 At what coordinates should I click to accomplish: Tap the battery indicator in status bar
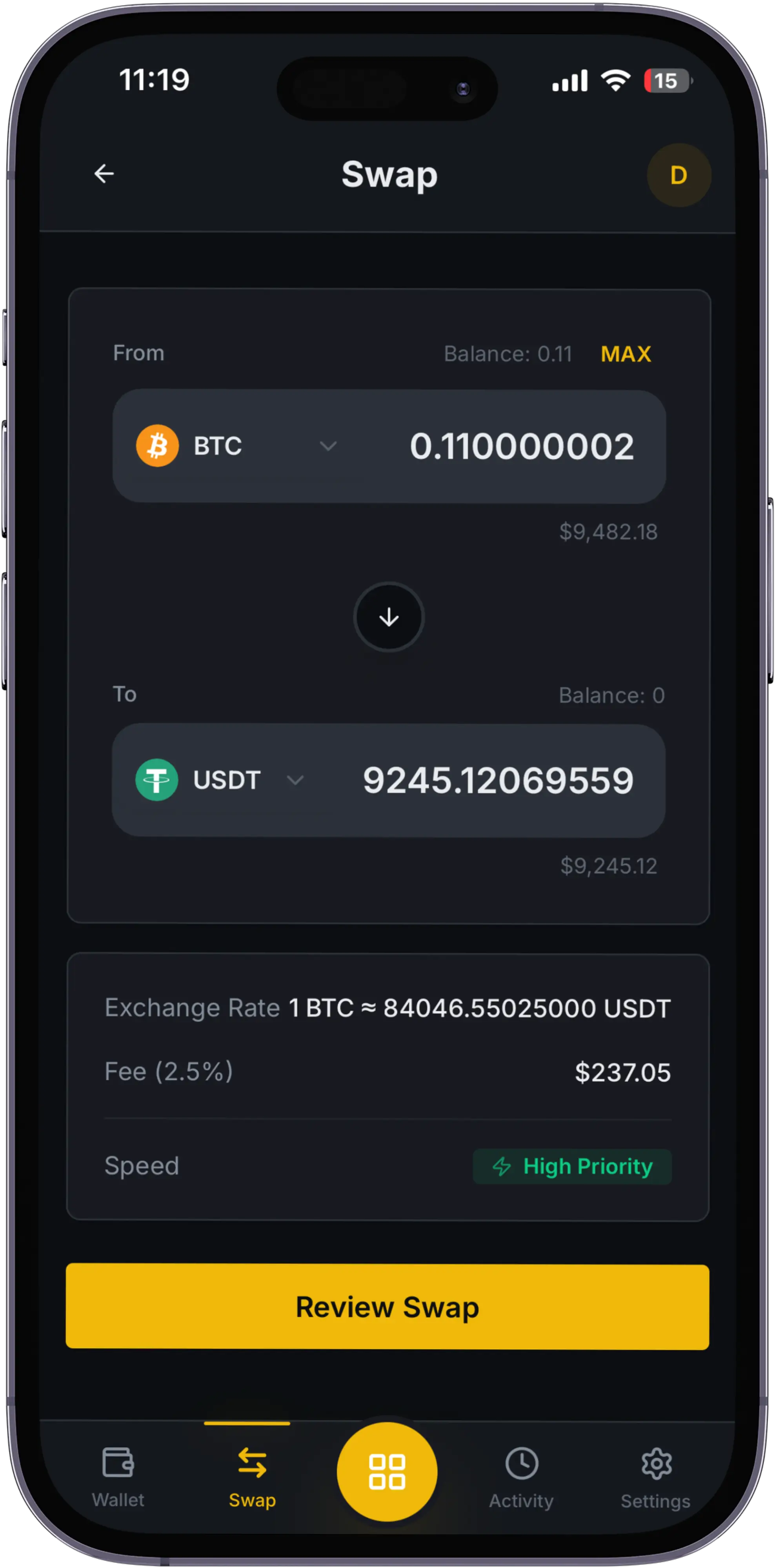pyautogui.click(x=666, y=80)
